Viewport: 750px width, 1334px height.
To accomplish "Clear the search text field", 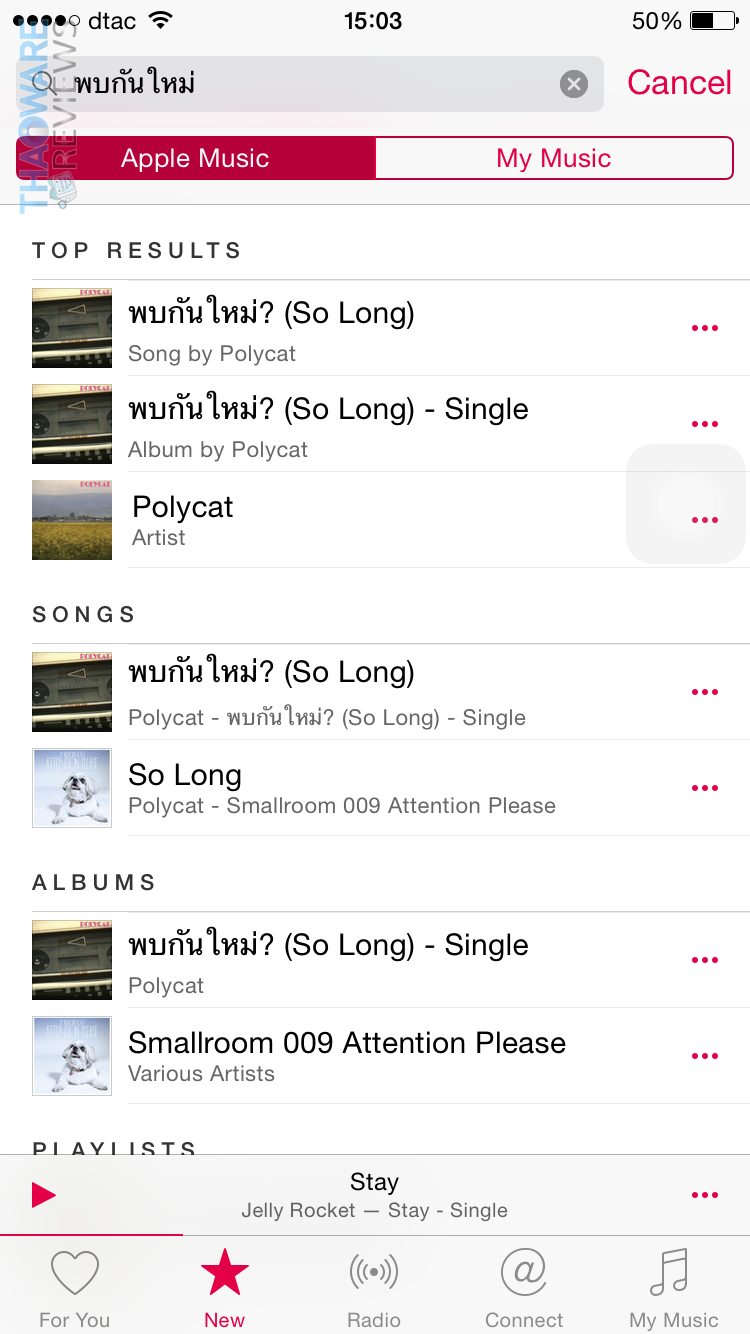I will point(573,84).
